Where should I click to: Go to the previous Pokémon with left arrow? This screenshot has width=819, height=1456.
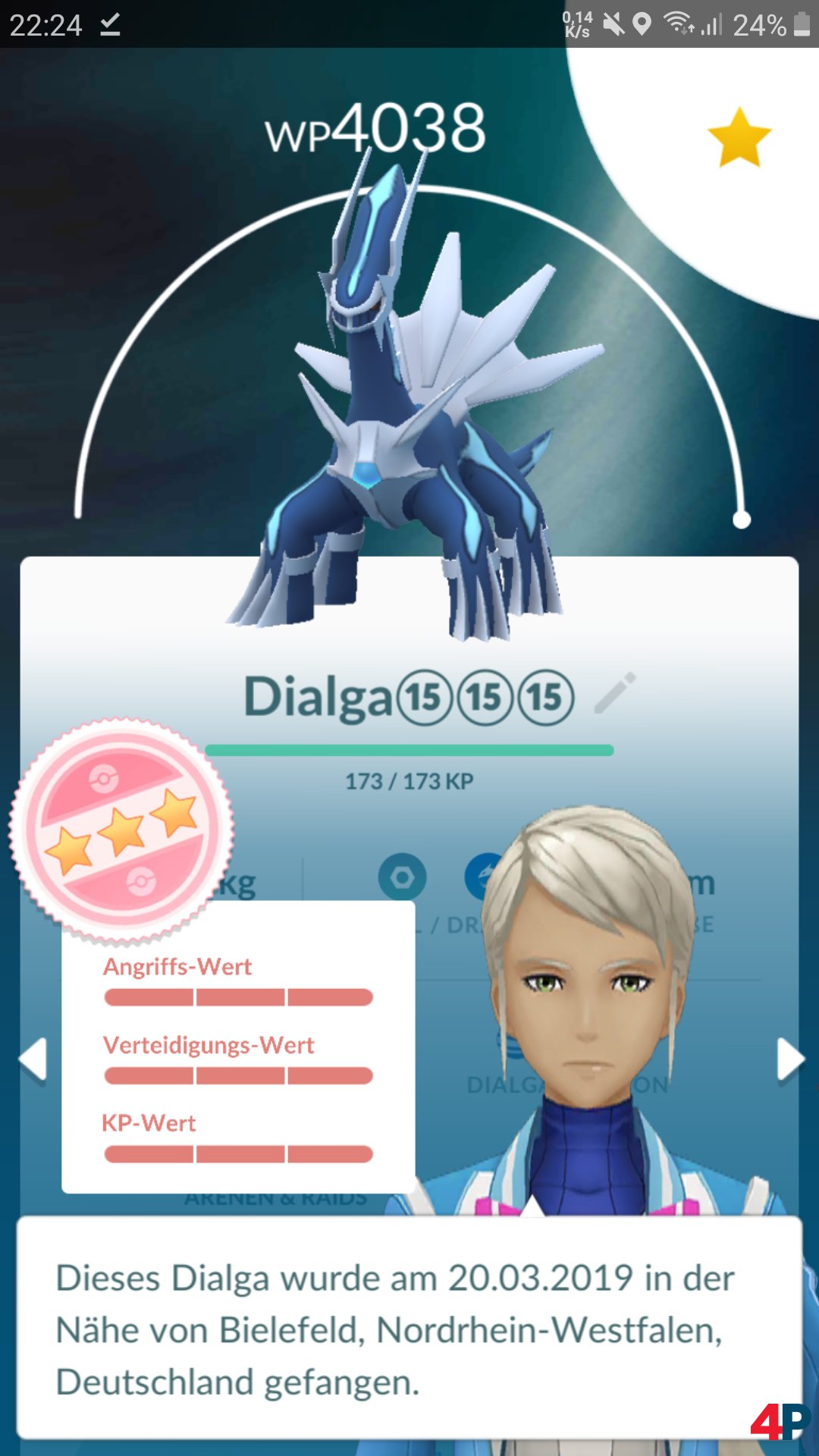[x=34, y=1058]
